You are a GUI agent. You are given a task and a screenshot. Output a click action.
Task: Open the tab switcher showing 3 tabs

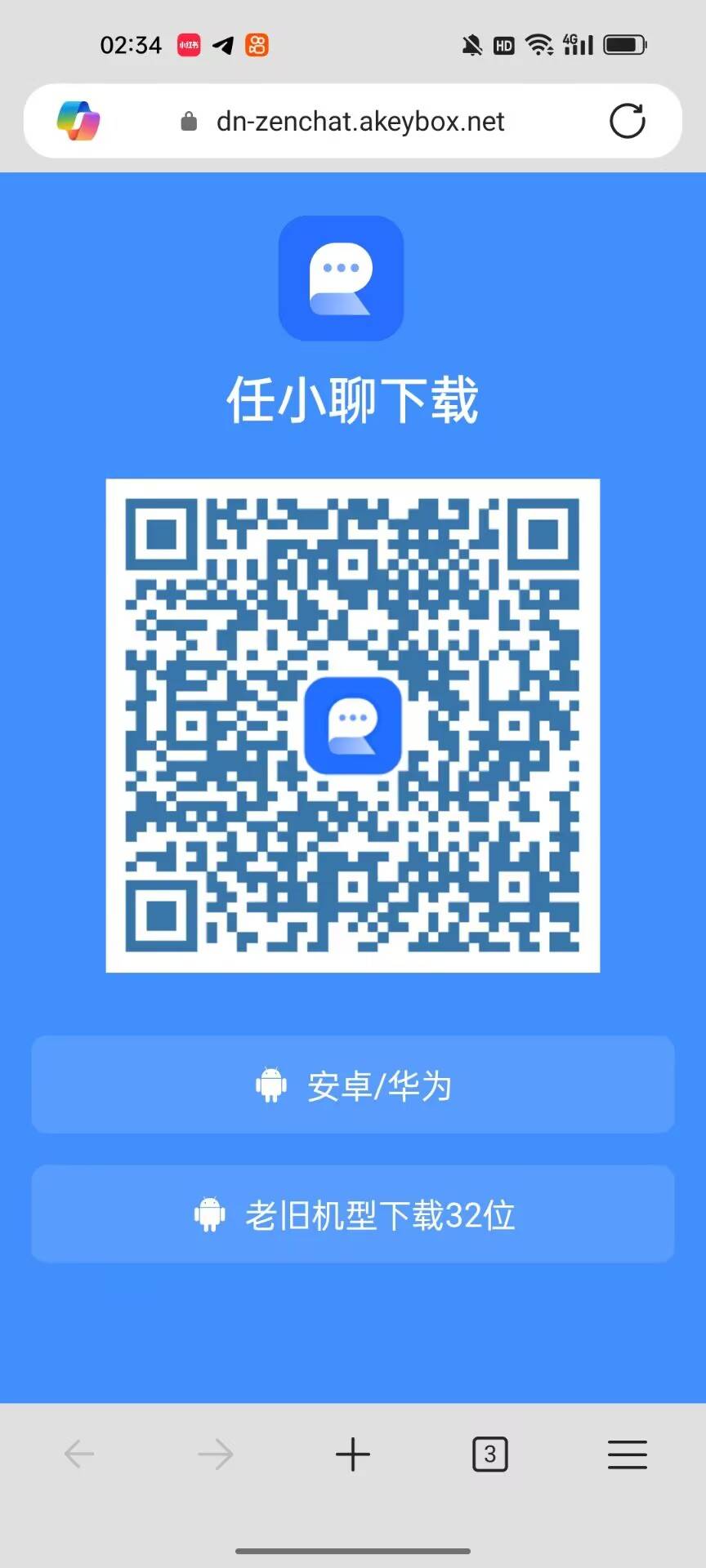(x=489, y=1454)
